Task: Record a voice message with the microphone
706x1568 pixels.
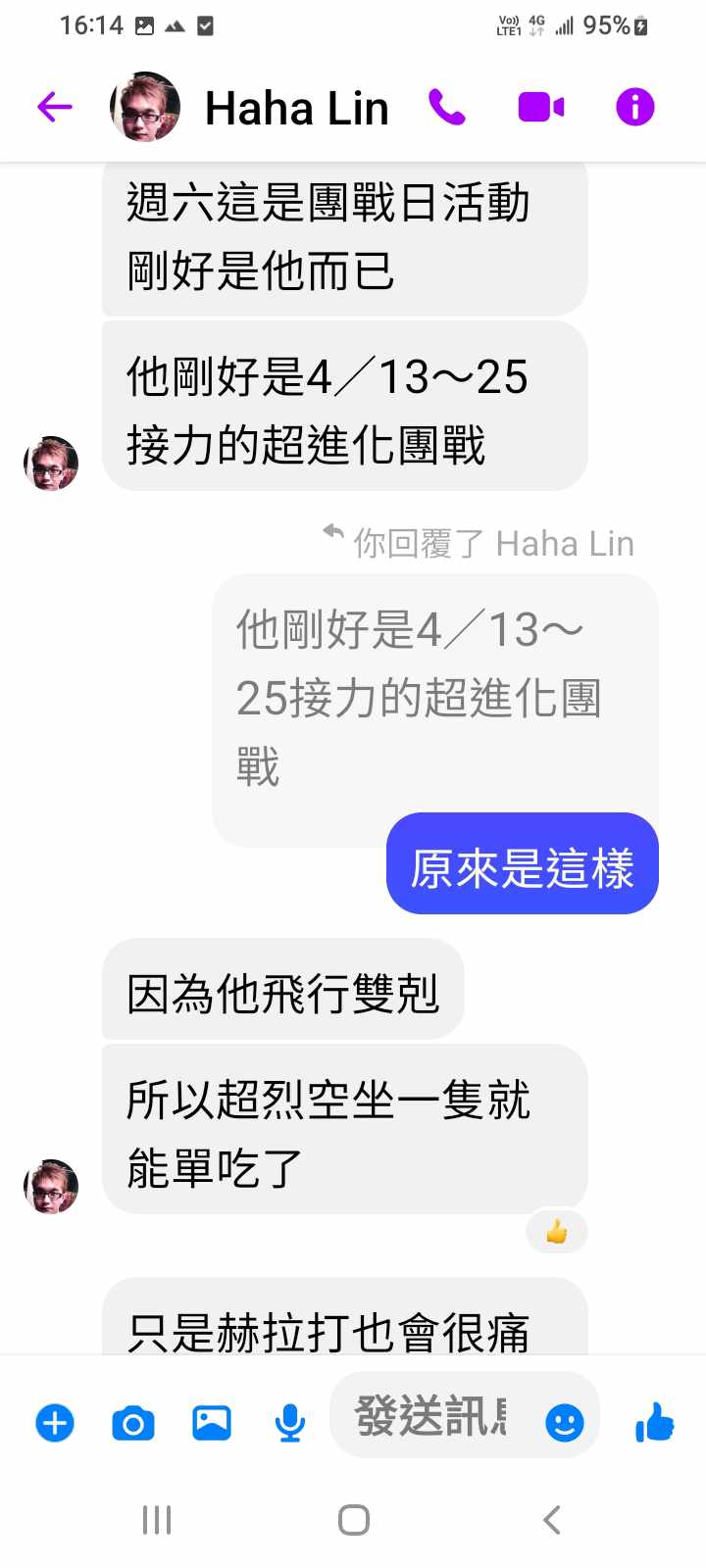Action: tap(289, 1422)
